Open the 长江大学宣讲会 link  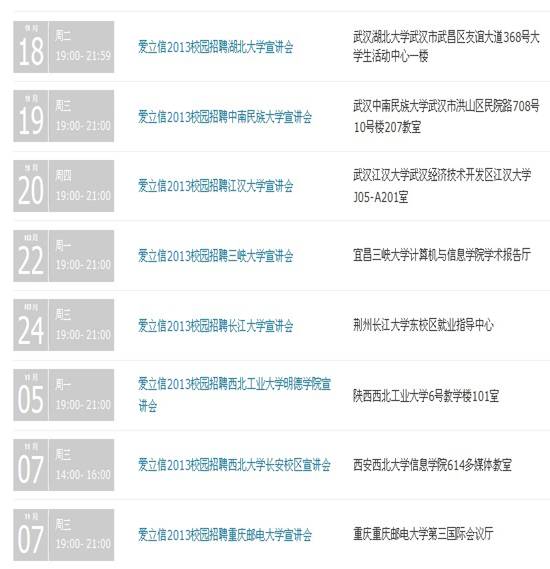tap(216, 326)
